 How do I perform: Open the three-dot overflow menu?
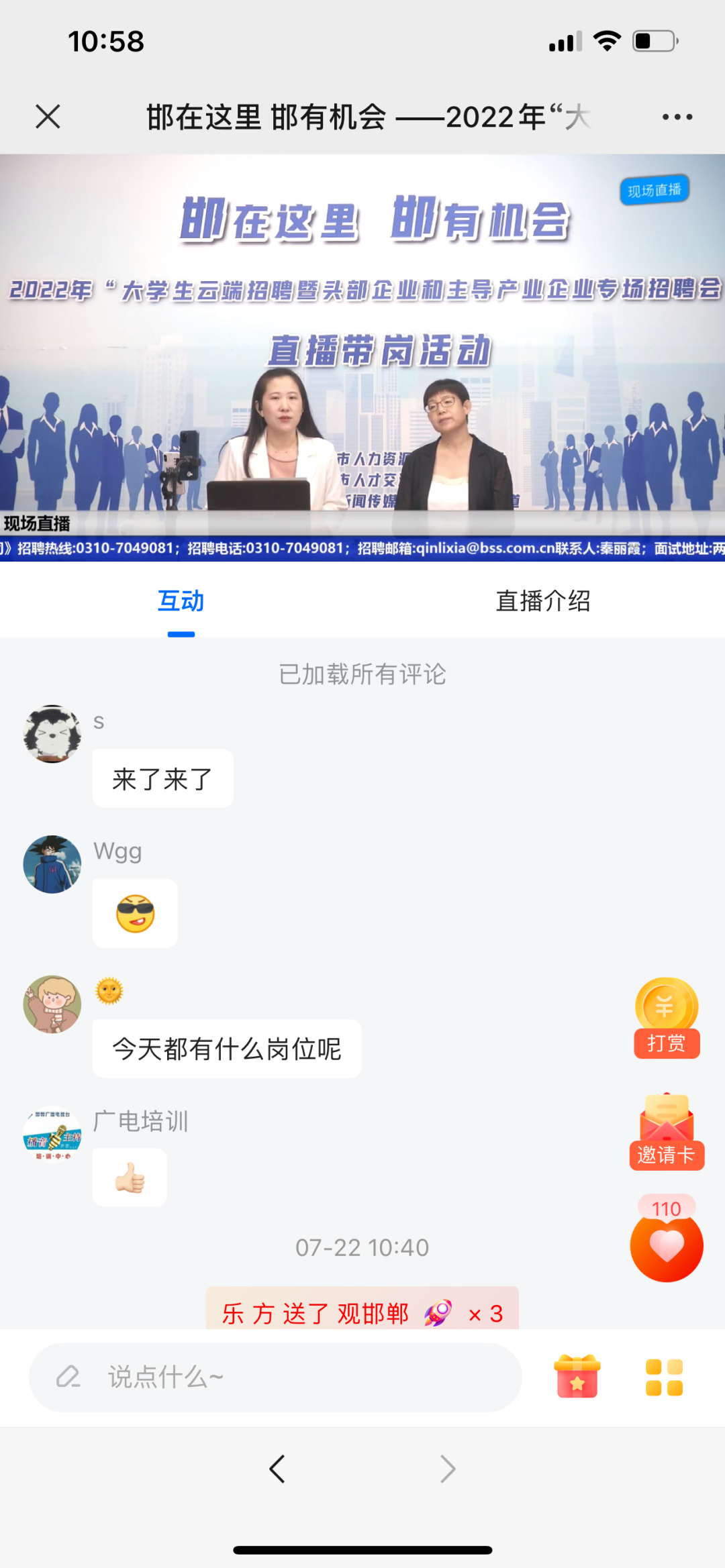click(677, 117)
